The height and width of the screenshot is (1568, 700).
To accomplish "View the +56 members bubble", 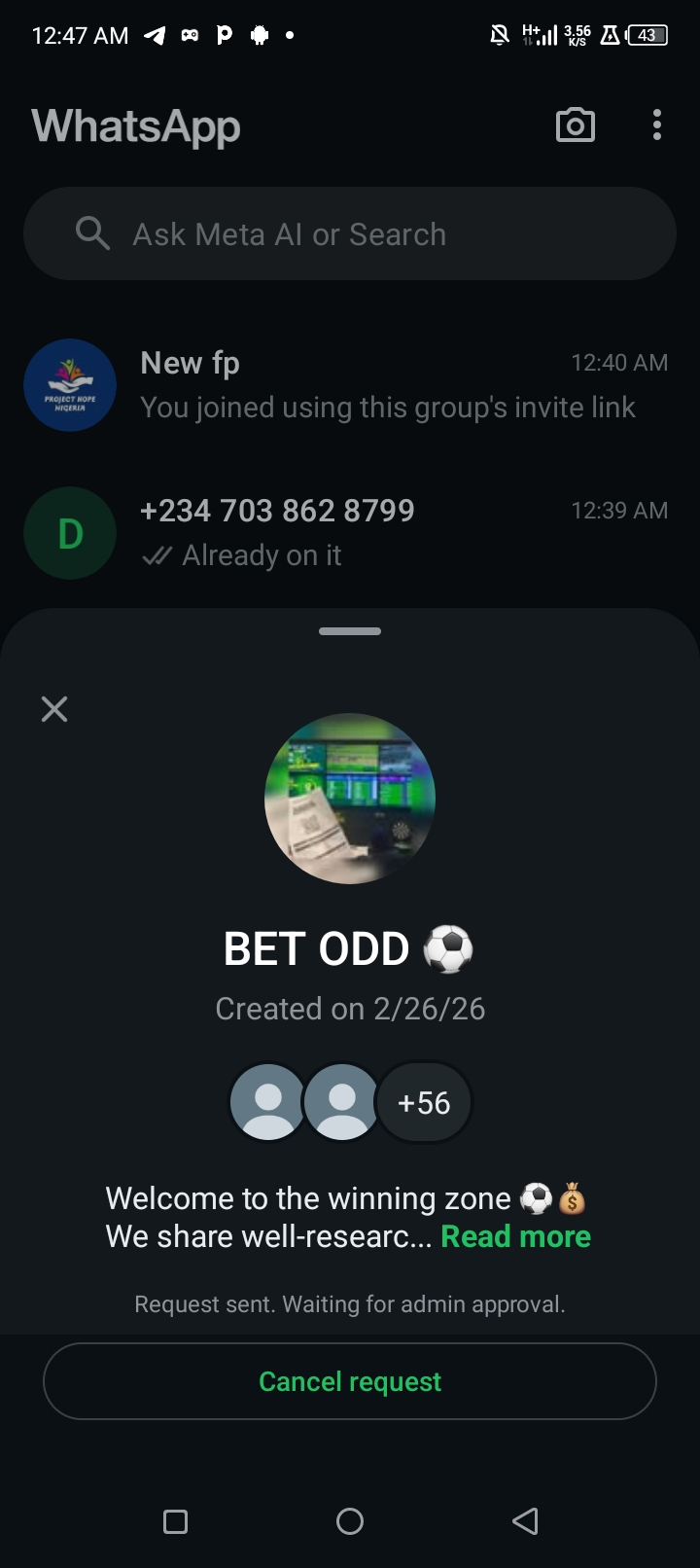I will click(424, 1103).
